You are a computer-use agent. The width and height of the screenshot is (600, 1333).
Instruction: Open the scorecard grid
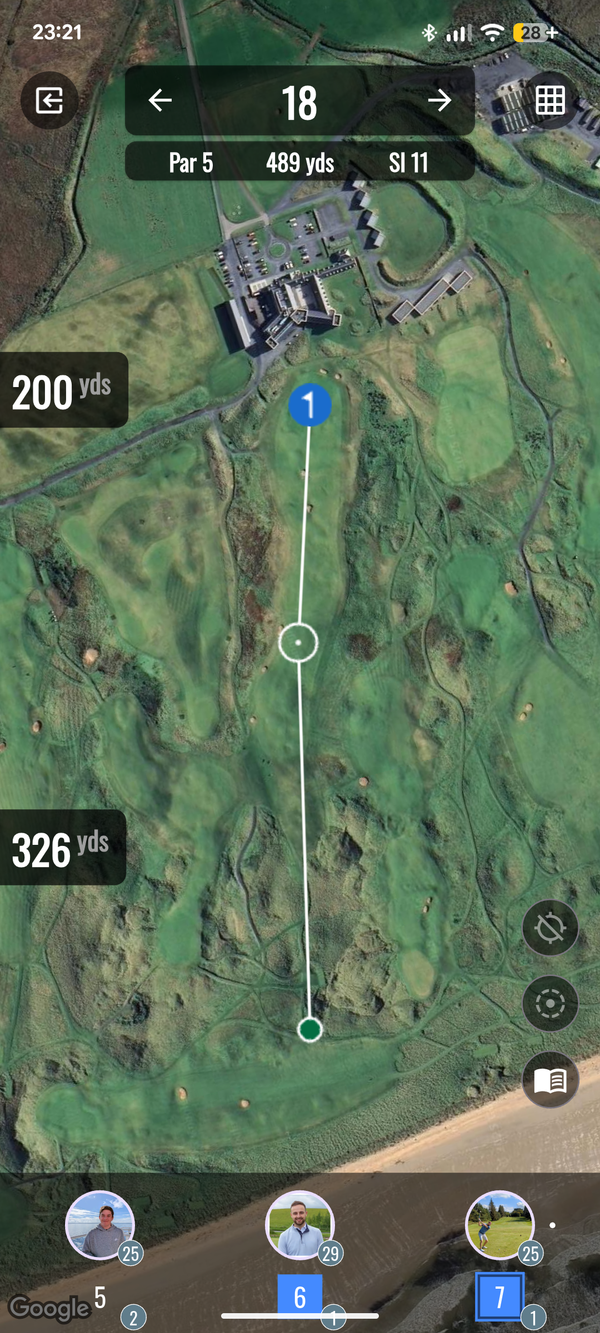coord(550,101)
